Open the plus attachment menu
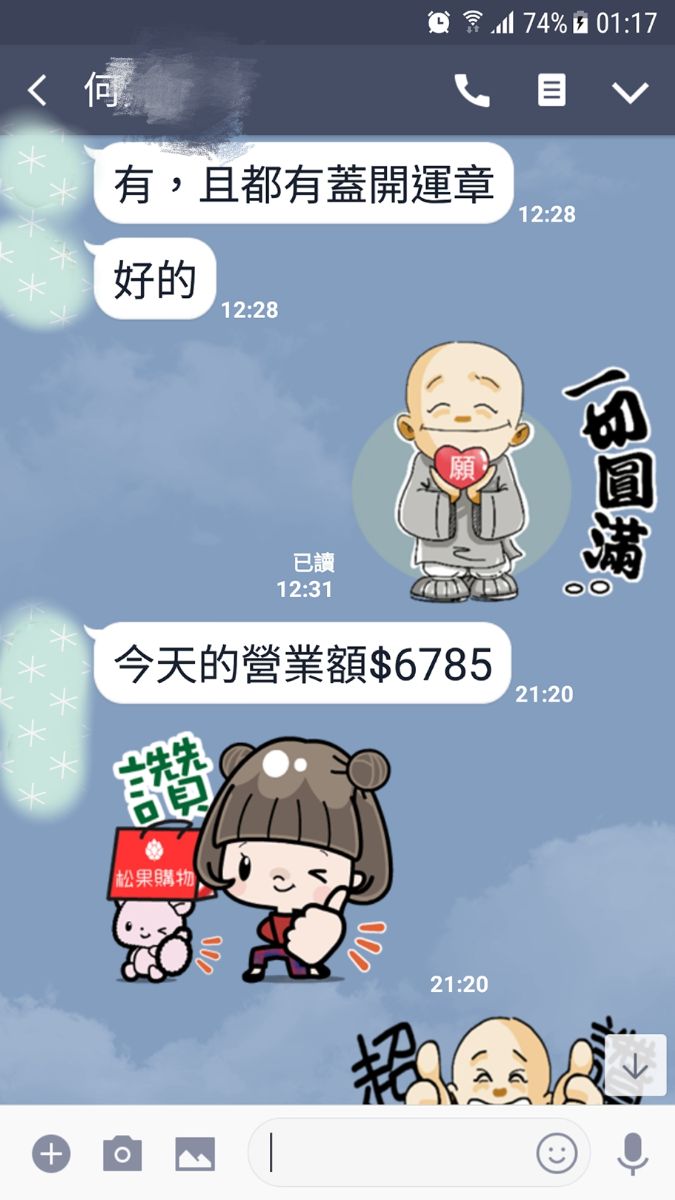The height and width of the screenshot is (1200, 675). (51, 1154)
